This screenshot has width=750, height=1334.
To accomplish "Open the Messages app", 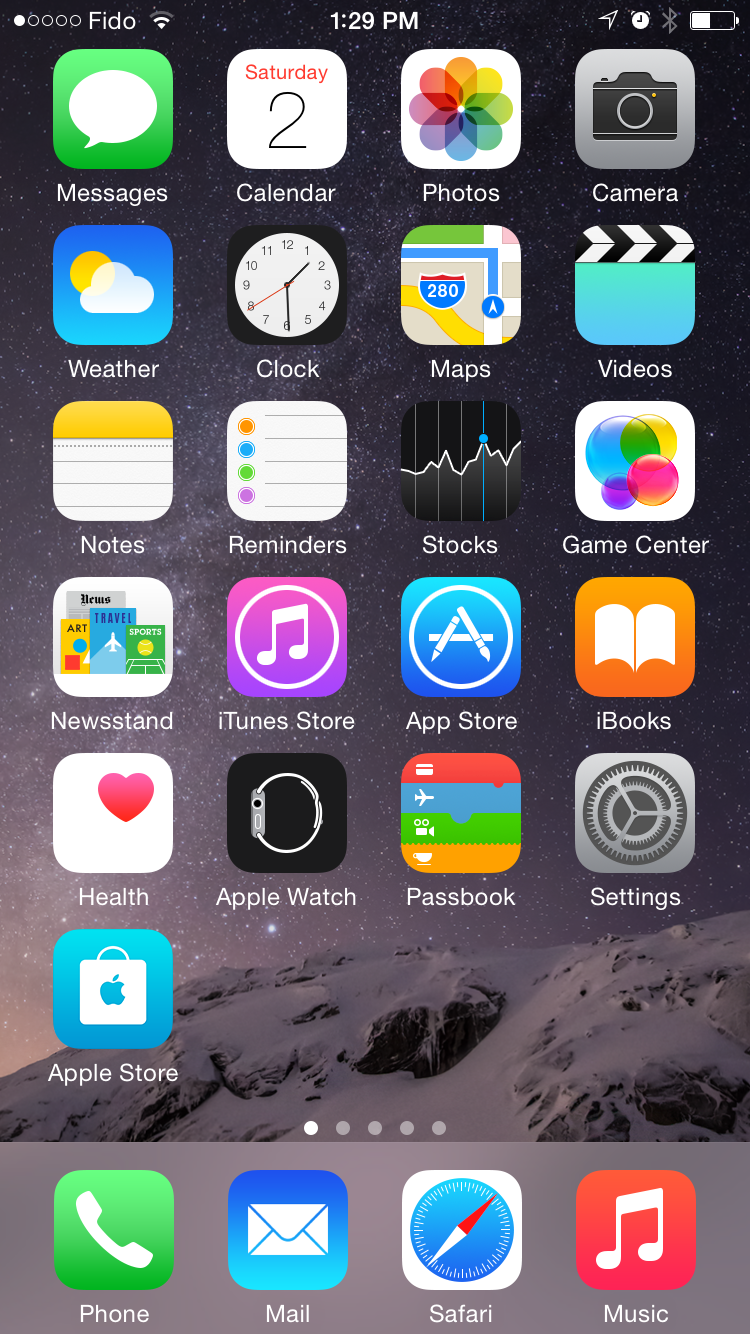I will pyautogui.click(x=113, y=109).
